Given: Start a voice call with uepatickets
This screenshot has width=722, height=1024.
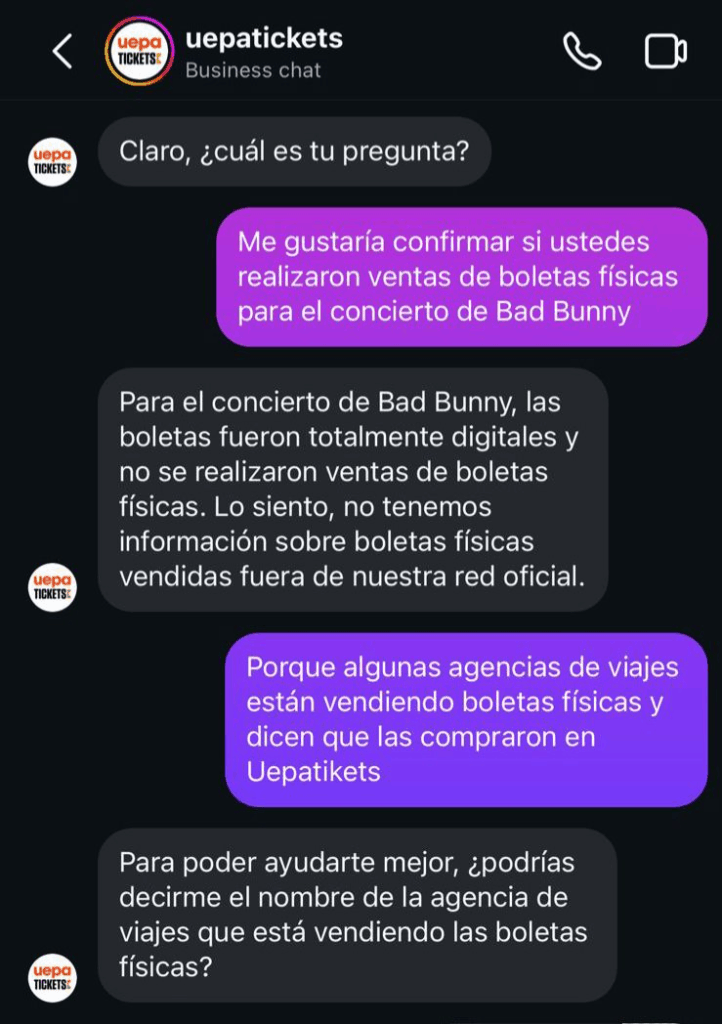Looking at the screenshot, I should coord(582,51).
